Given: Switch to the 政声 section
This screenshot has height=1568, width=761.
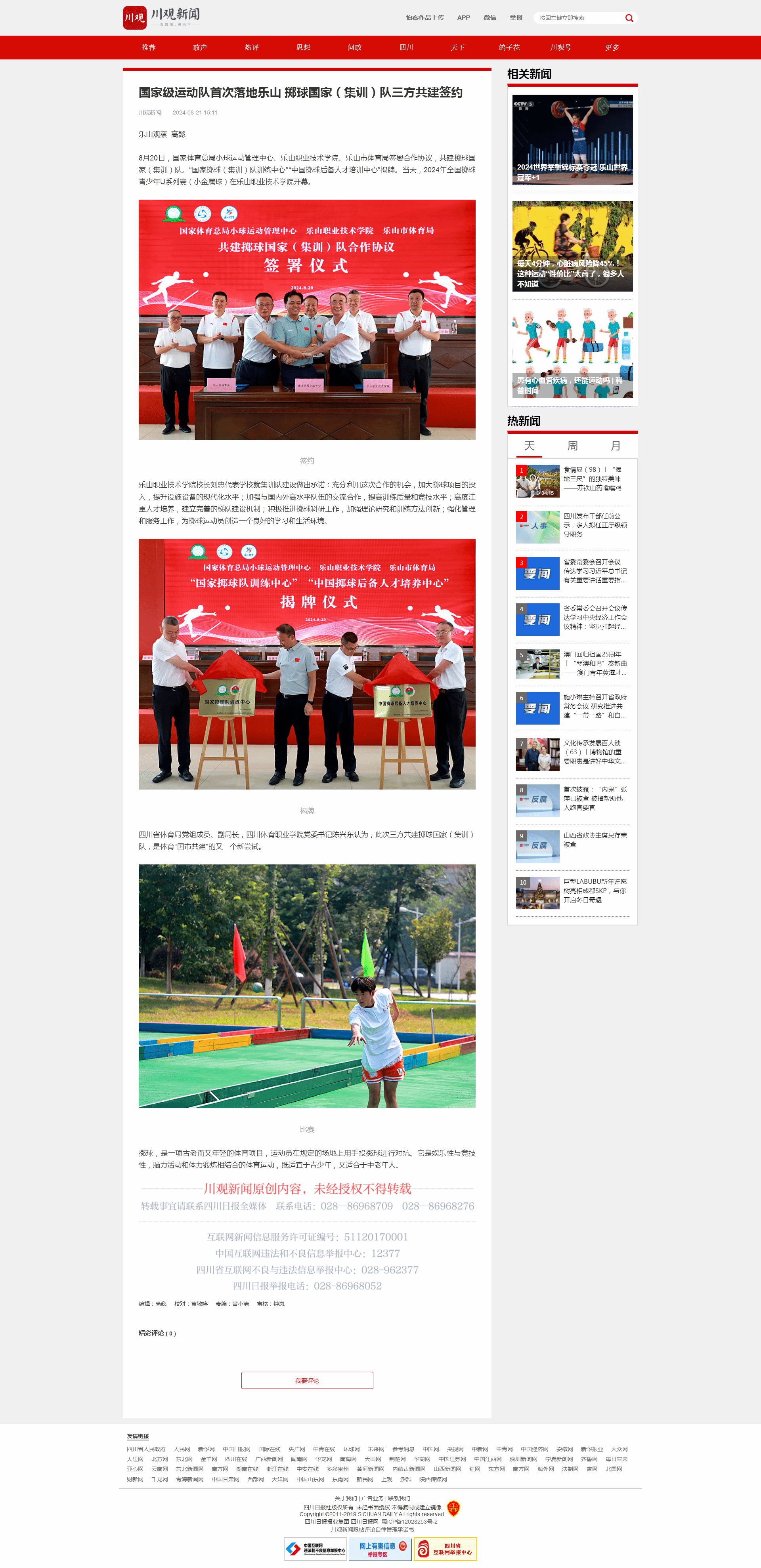Looking at the screenshot, I should pos(200,48).
